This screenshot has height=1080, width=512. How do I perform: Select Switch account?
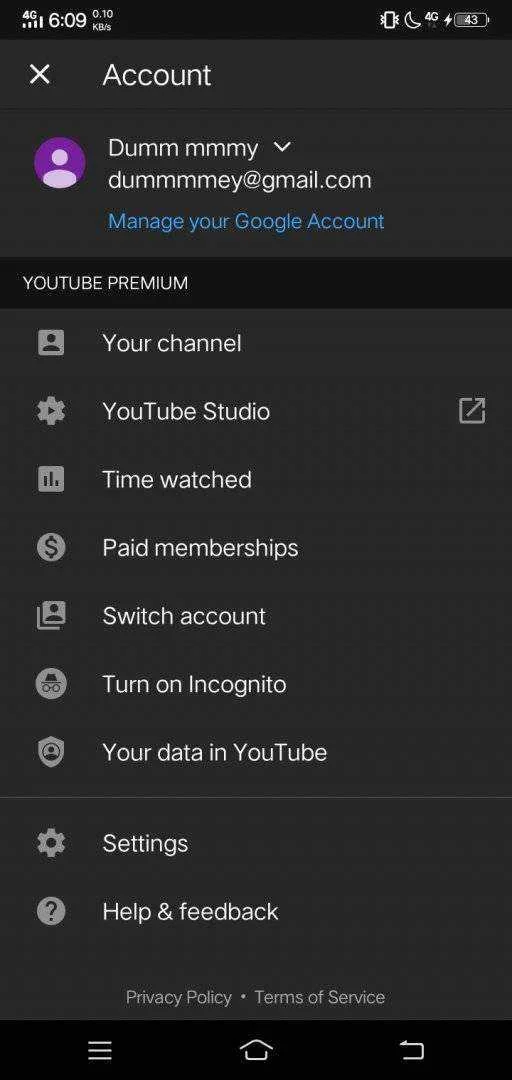click(x=256, y=616)
